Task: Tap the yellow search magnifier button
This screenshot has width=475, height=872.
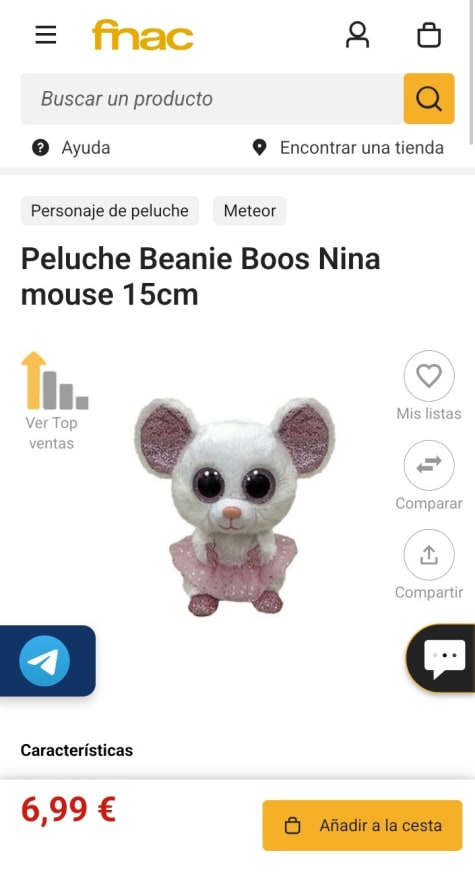Action: coord(429,99)
